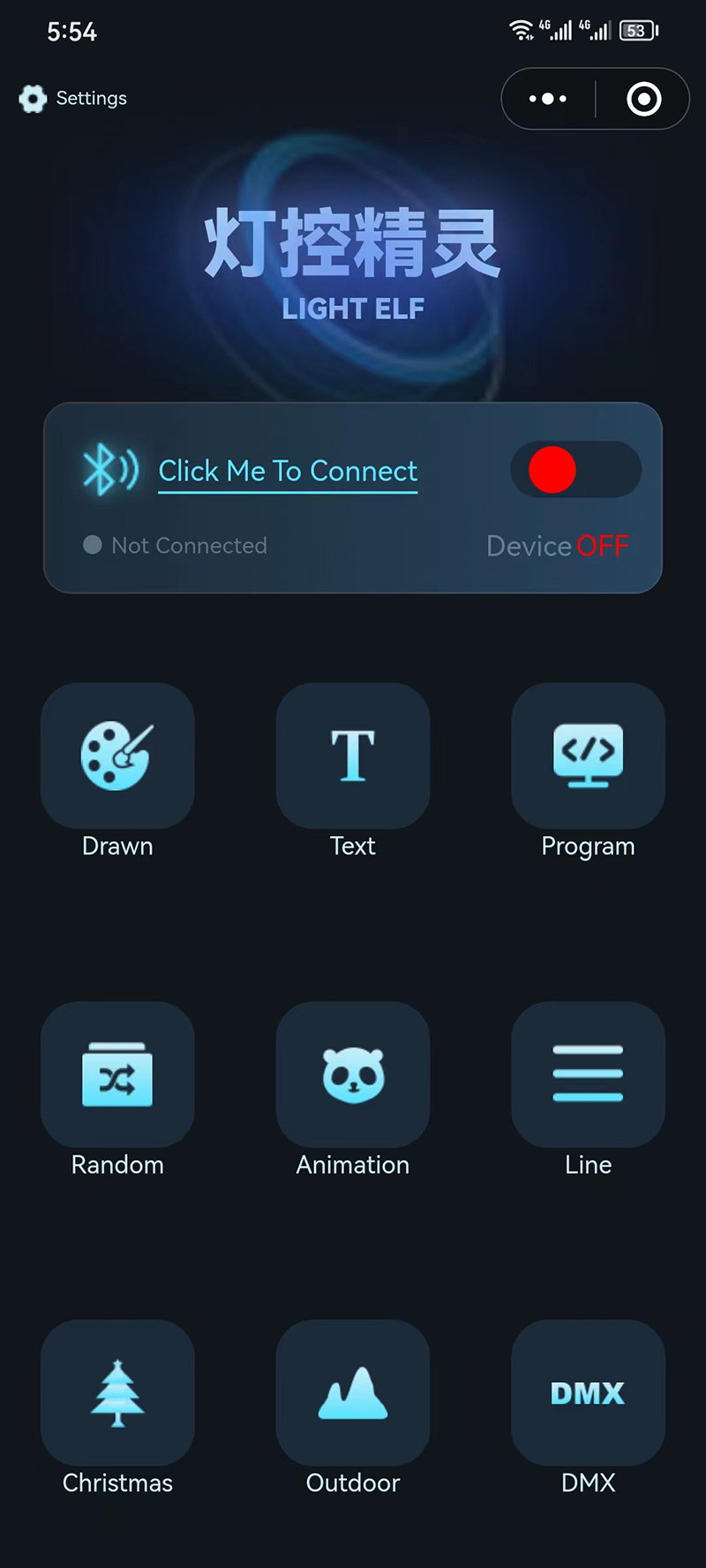The height and width of the screenshot is (1568, 706).
Task: Tap Click Me To Connect link
Action: click(288, 471)
